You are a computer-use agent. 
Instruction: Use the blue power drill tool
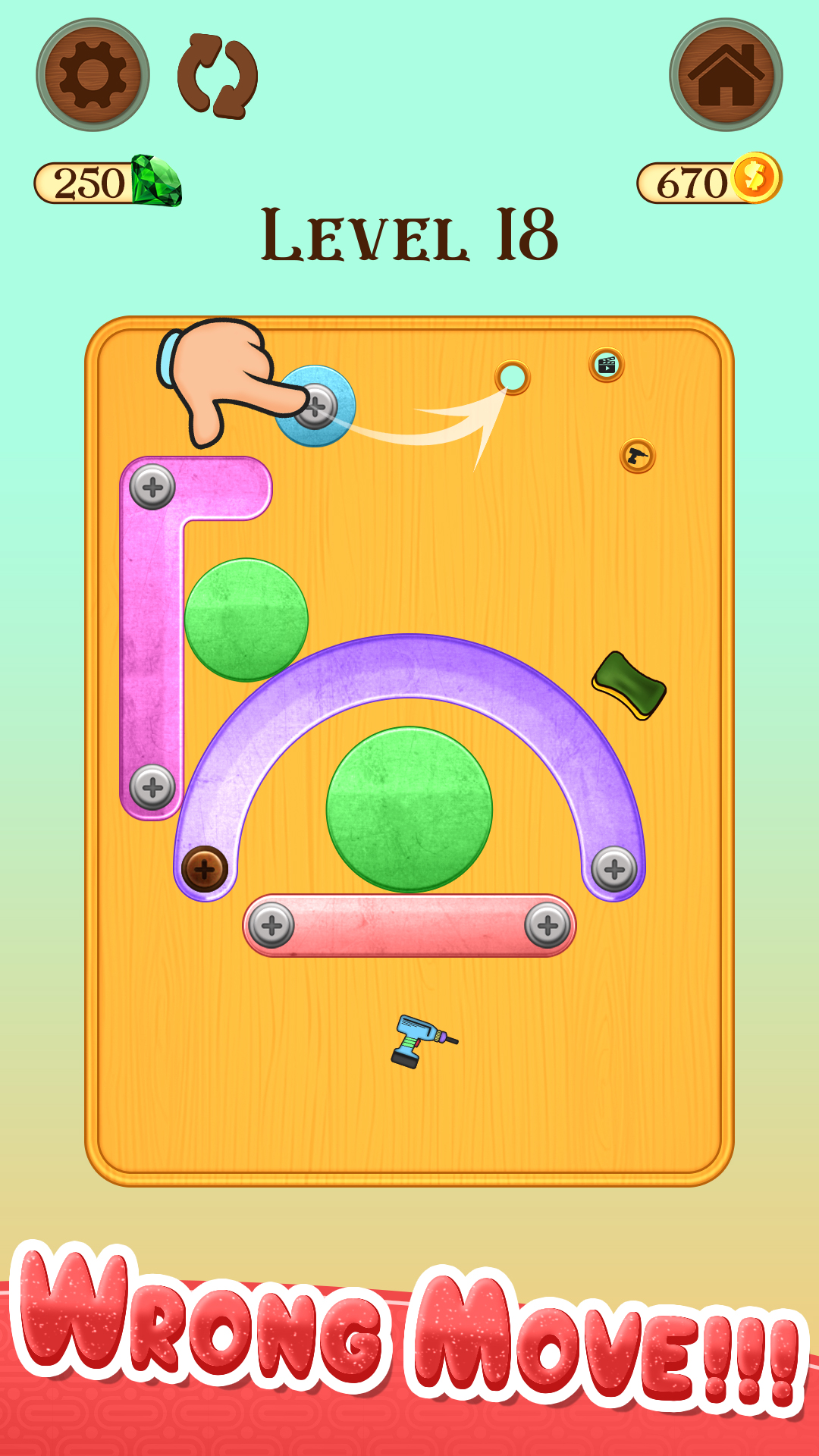(423, 1041)
